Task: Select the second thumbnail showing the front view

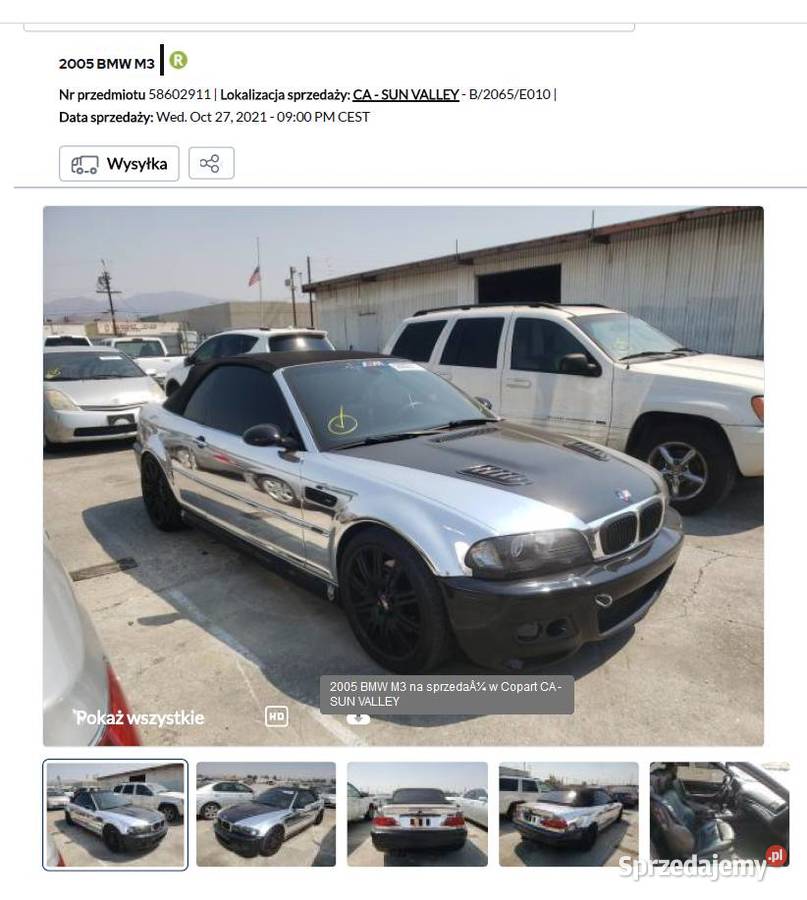Action: (x=265, y=814)
